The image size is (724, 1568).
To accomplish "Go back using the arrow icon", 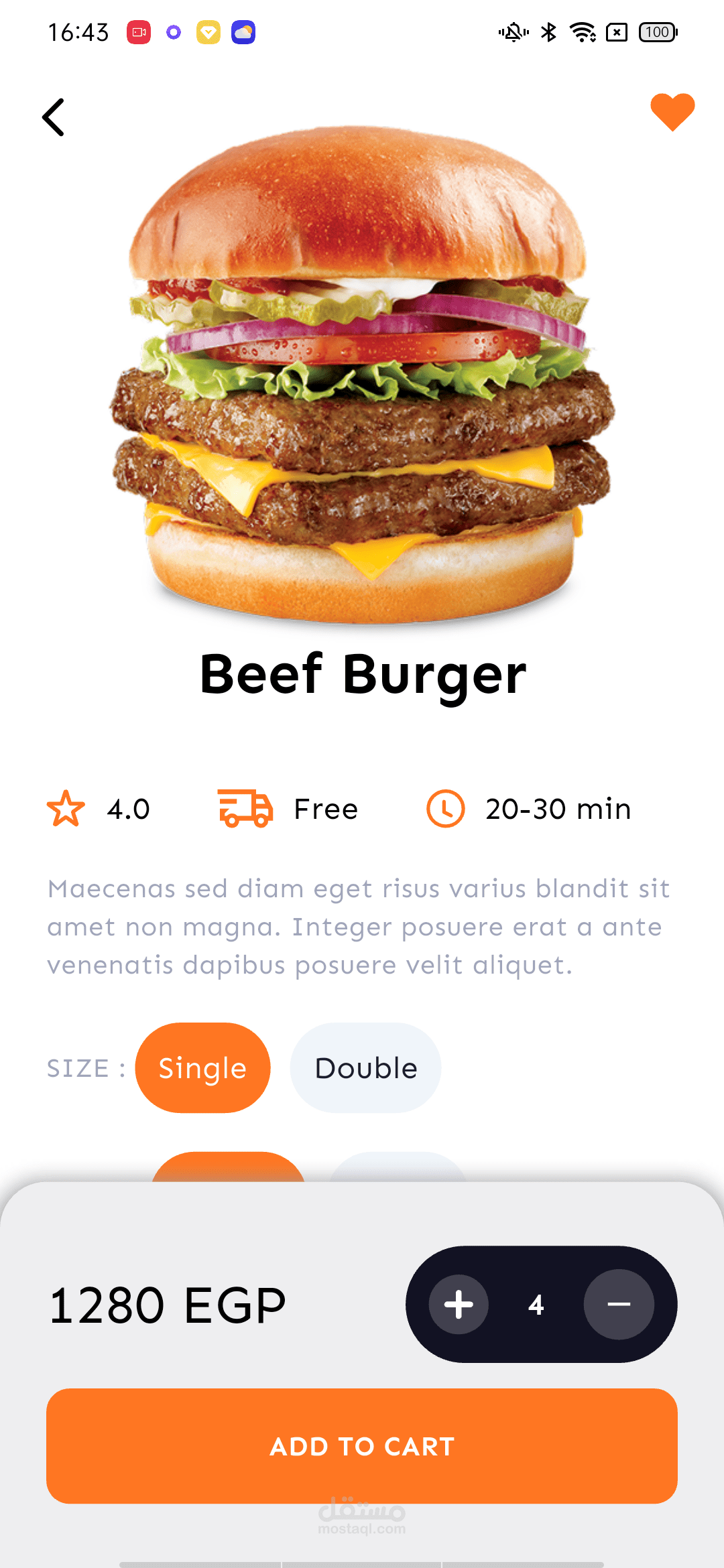I will click(x=54, y=117).
